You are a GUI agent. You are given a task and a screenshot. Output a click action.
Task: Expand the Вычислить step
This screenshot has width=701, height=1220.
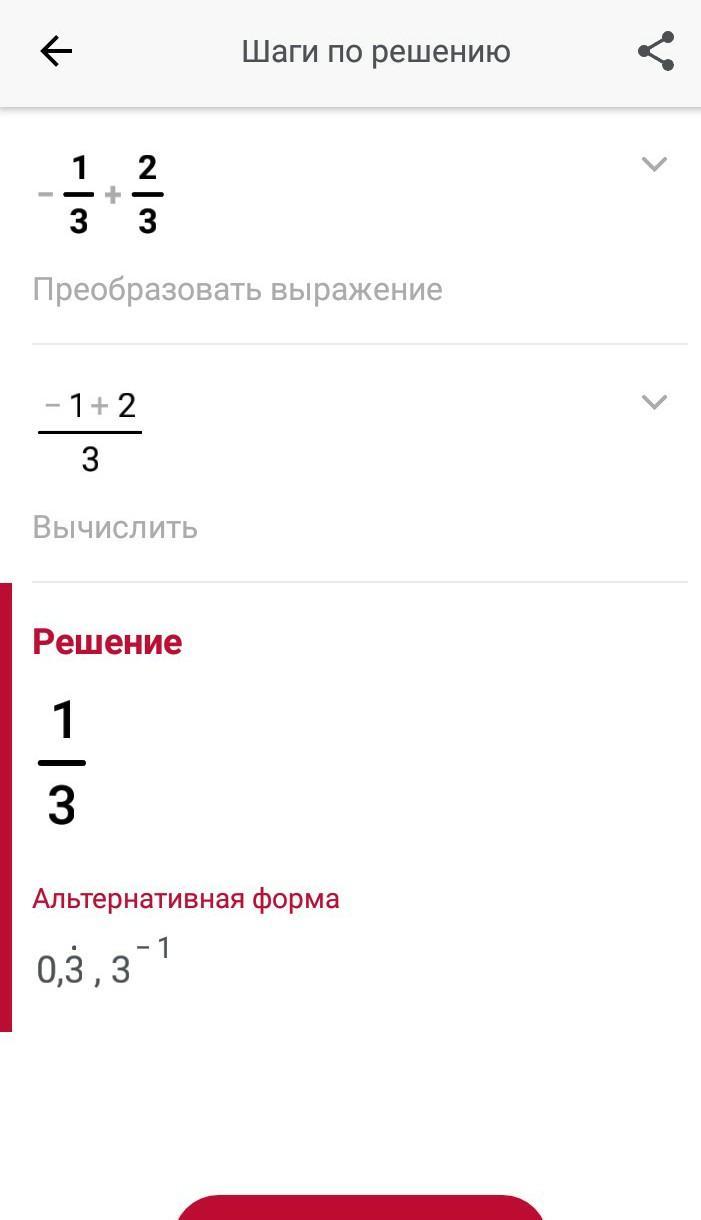[x=653, y=402]
